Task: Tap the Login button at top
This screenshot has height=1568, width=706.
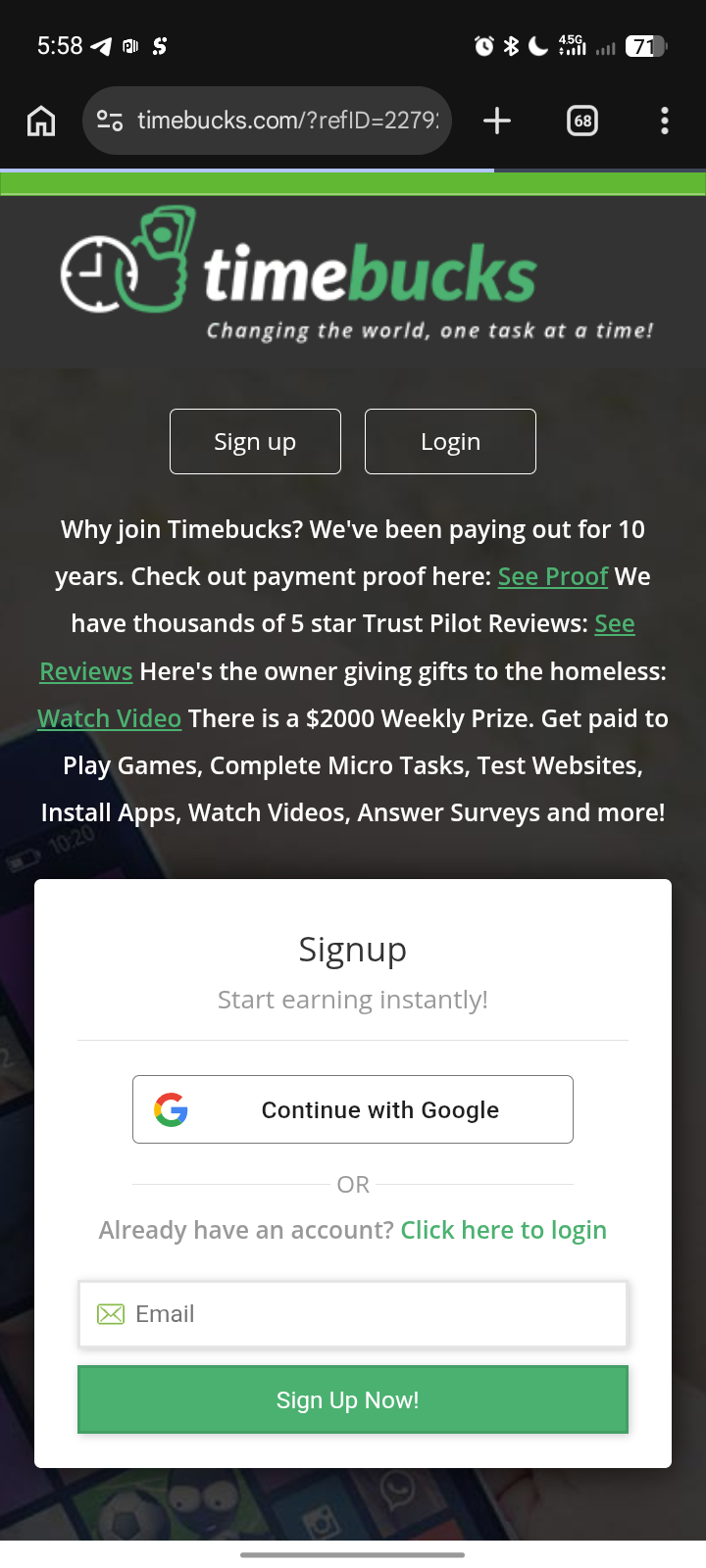Action: [450, 441]
